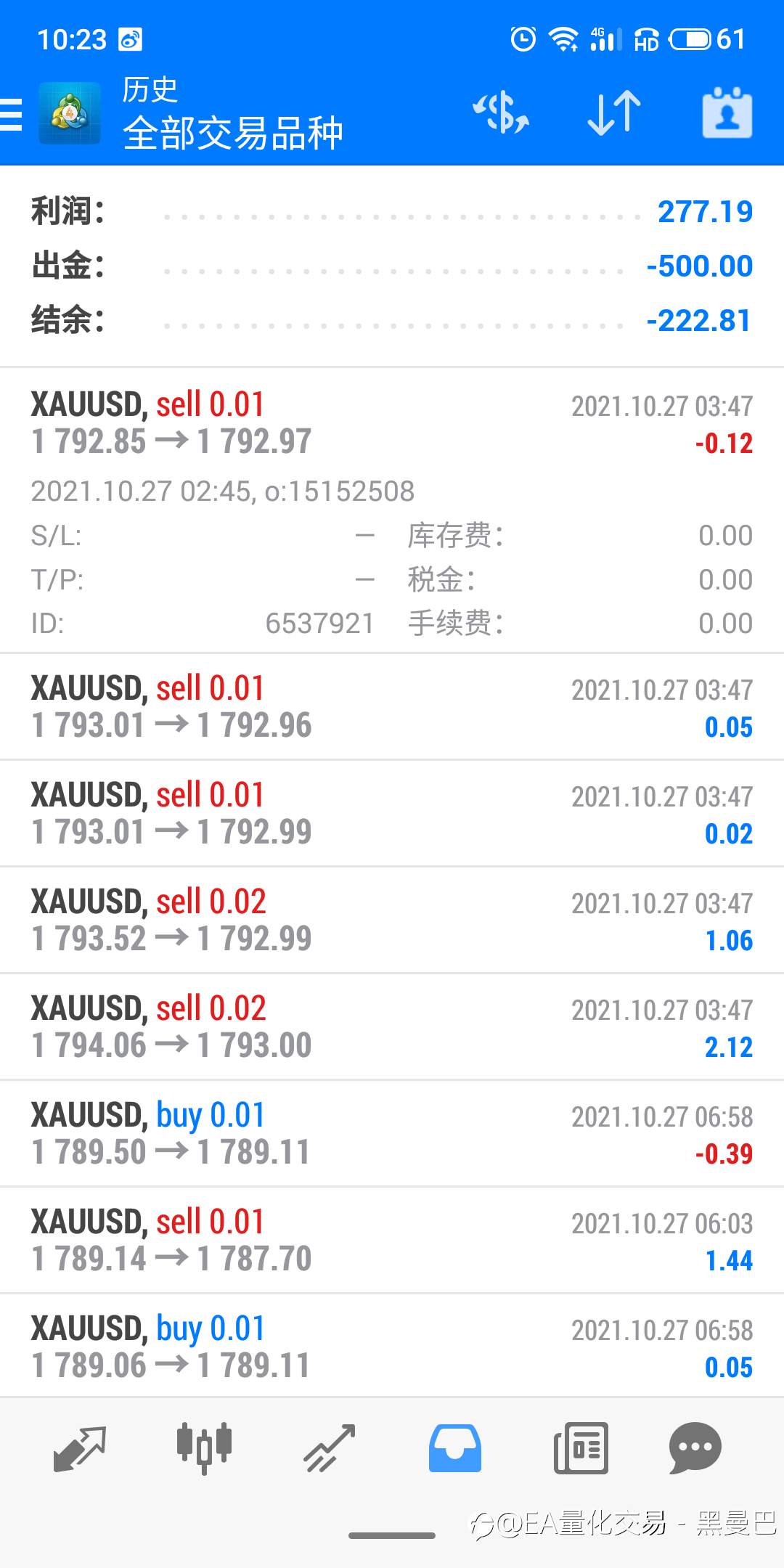Open the calendar date range picker
Viewport: 784px width, 1568px height.
click(727, 113)
